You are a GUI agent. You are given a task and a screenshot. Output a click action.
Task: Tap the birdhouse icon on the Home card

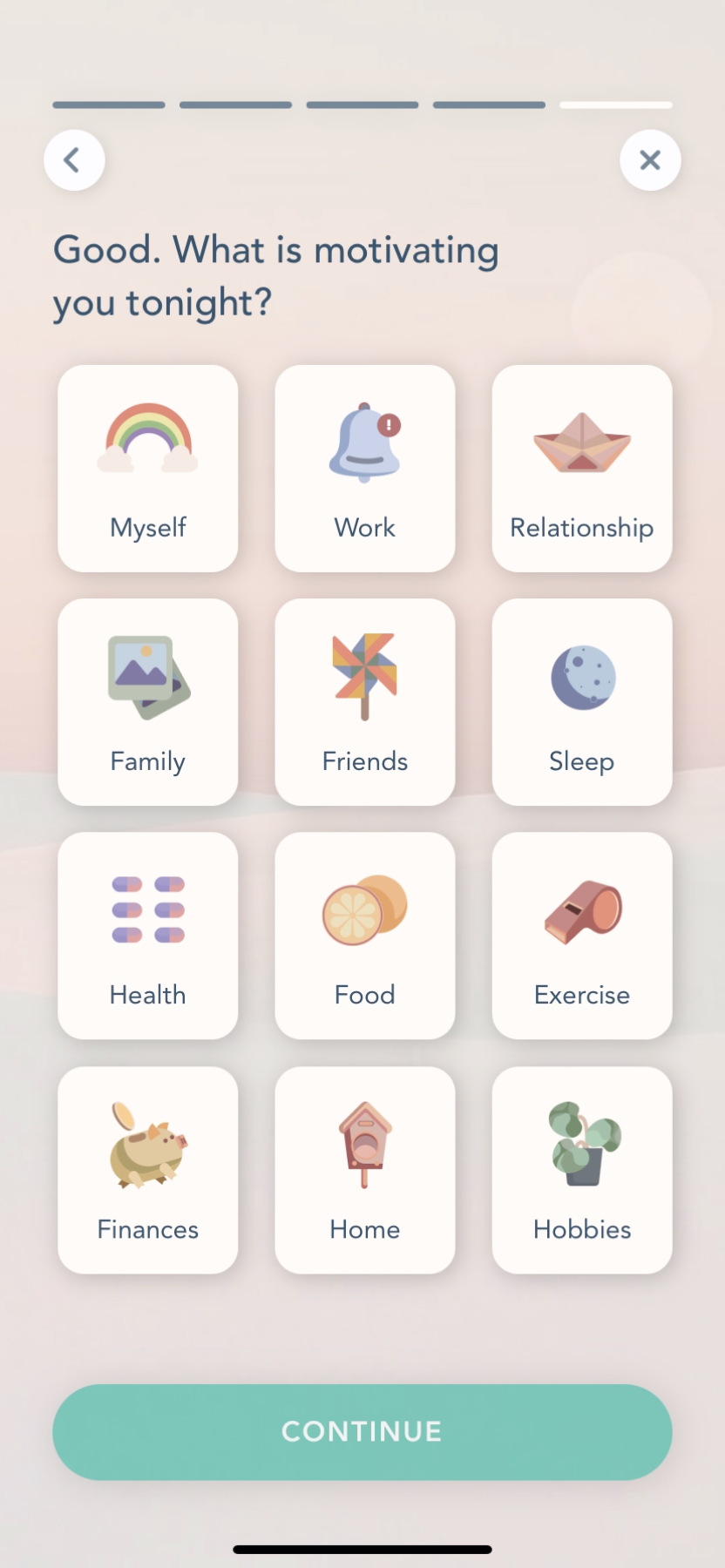point(364,1144)
